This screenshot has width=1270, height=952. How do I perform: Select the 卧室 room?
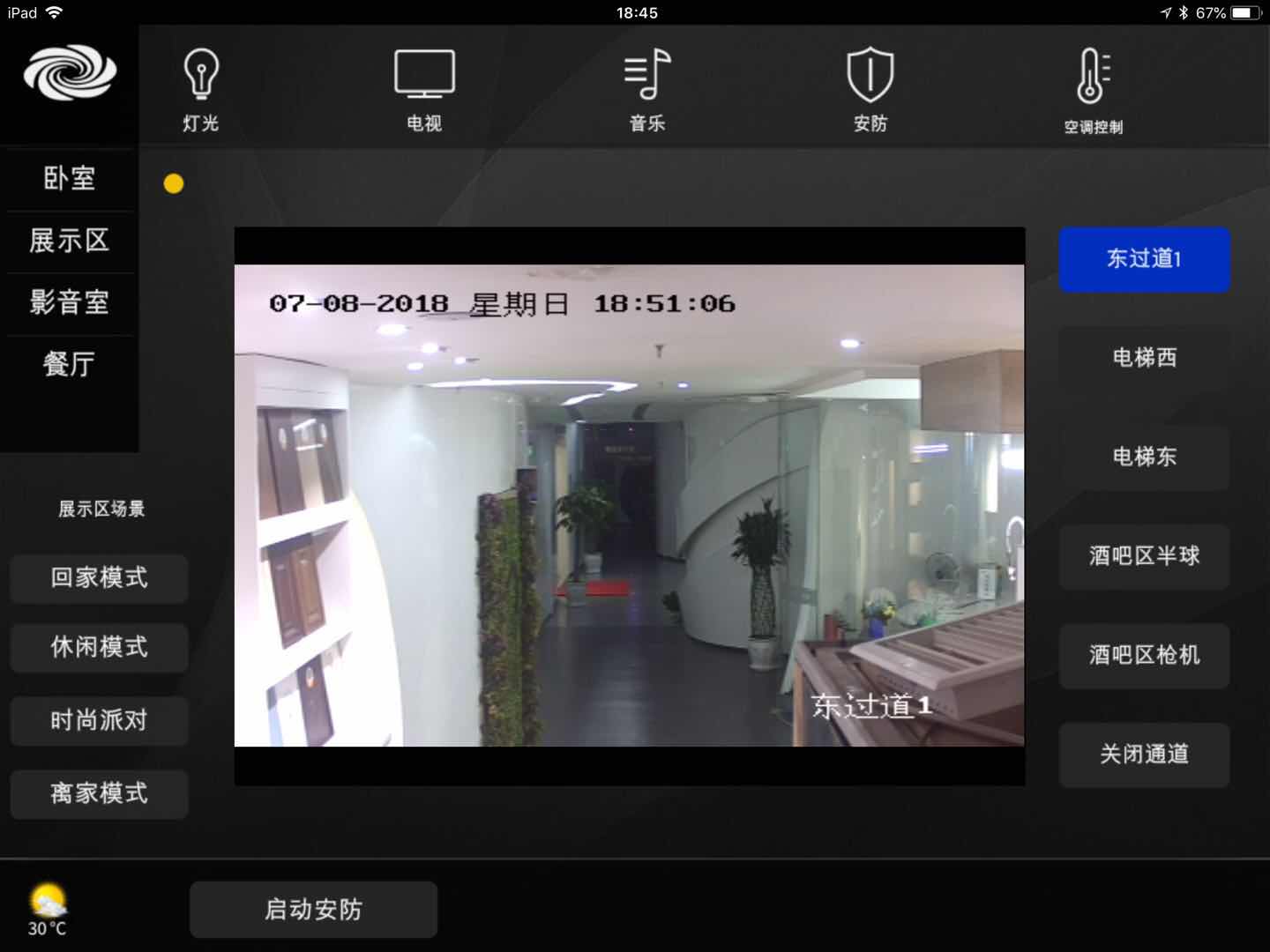[x=70, y=179]
